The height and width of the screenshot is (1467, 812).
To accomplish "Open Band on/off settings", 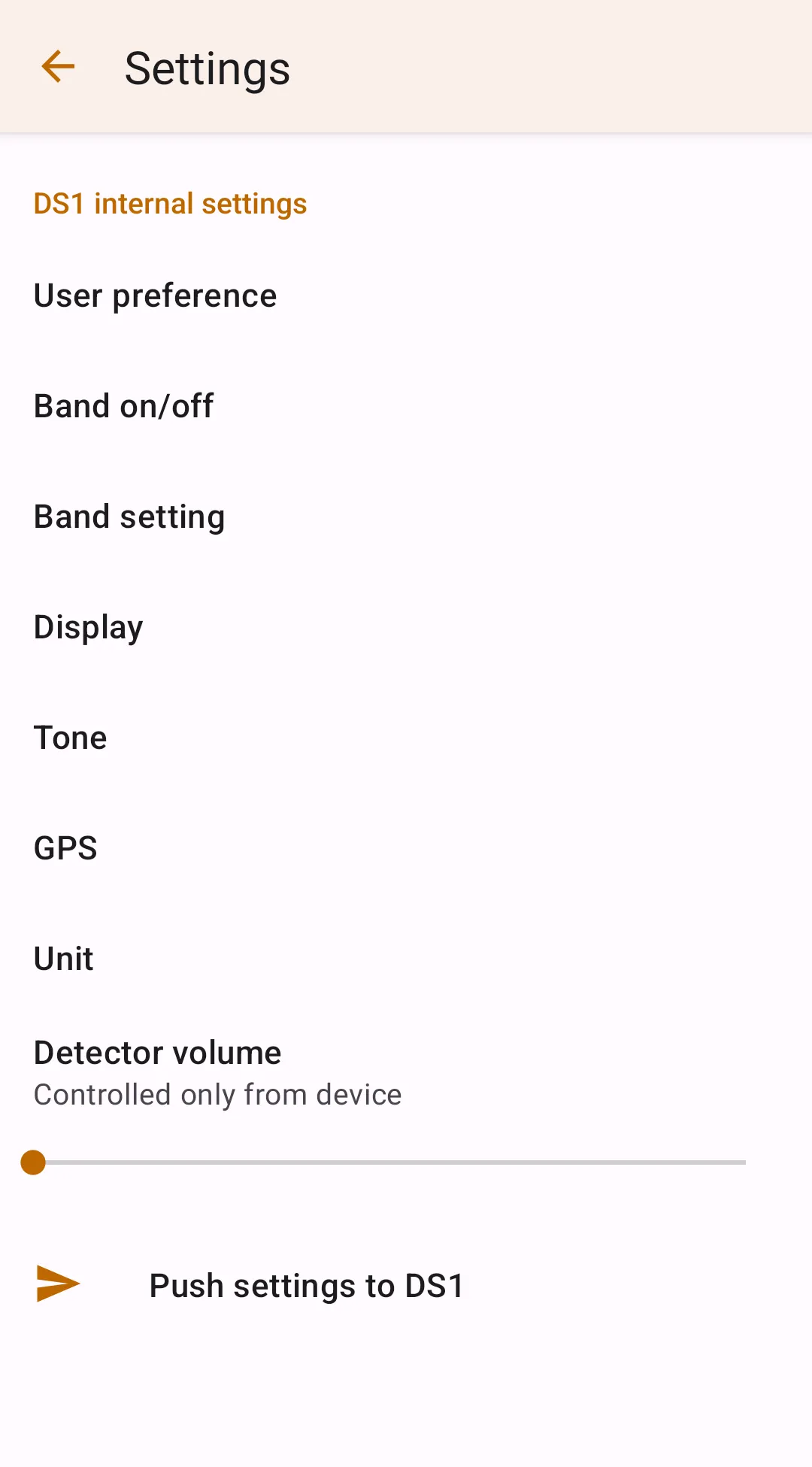I will point(124,406).
